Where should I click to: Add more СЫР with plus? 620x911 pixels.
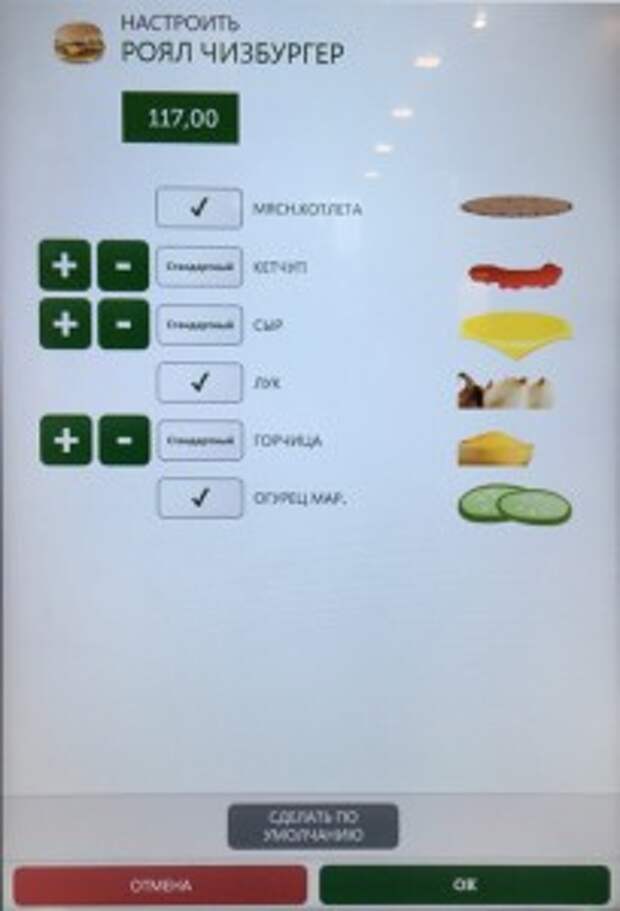coord(65,324)
